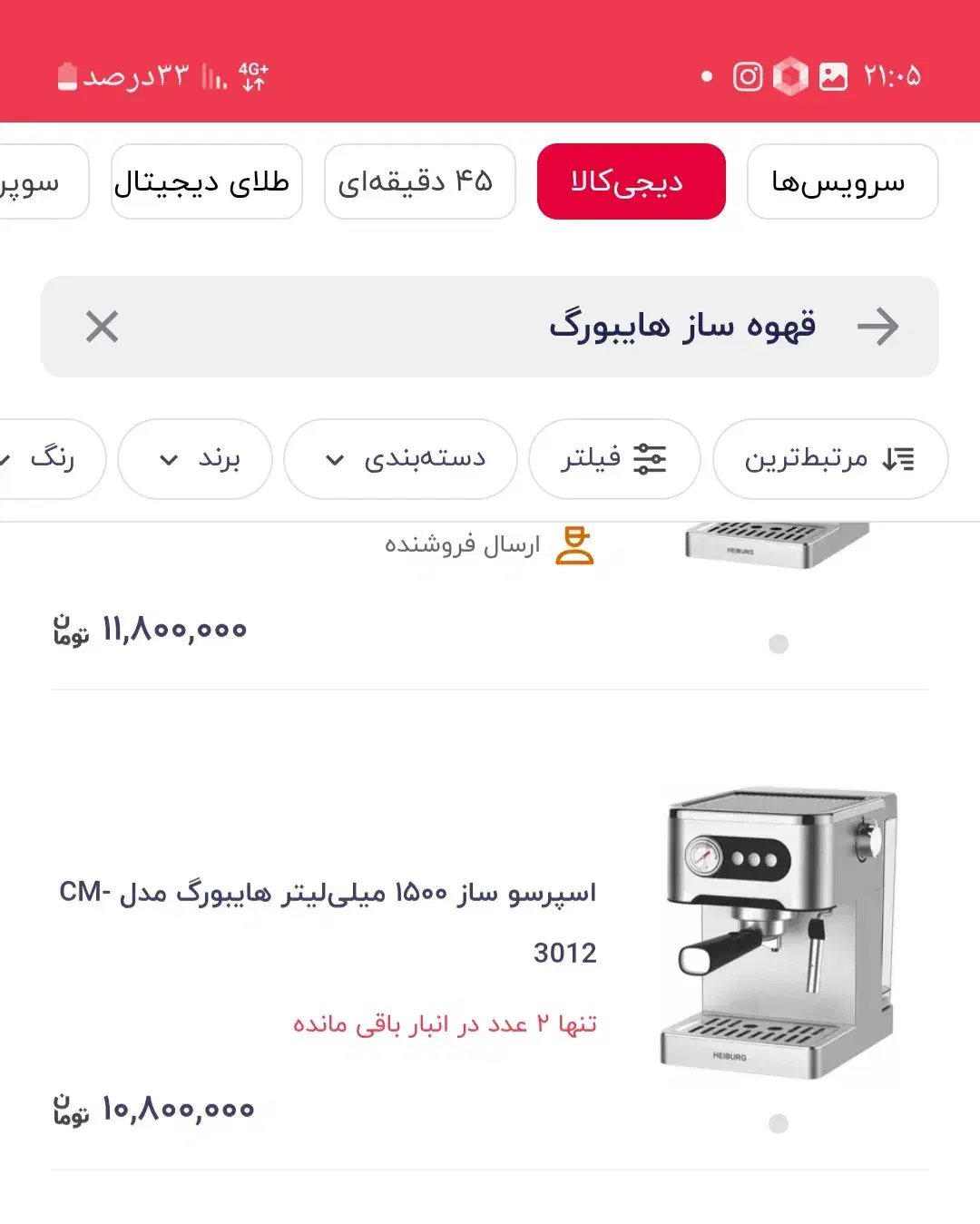
Task: Activate the طلای دیجیتال option
Action: [206, 181]
